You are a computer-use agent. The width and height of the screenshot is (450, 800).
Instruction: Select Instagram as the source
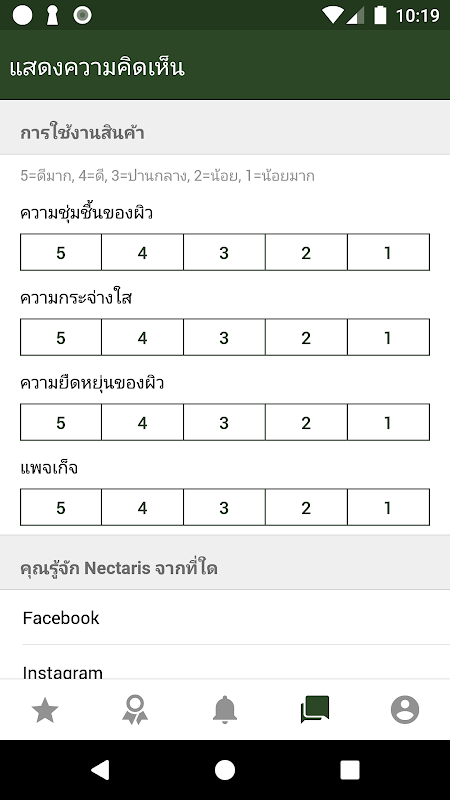tap(225, 662)
